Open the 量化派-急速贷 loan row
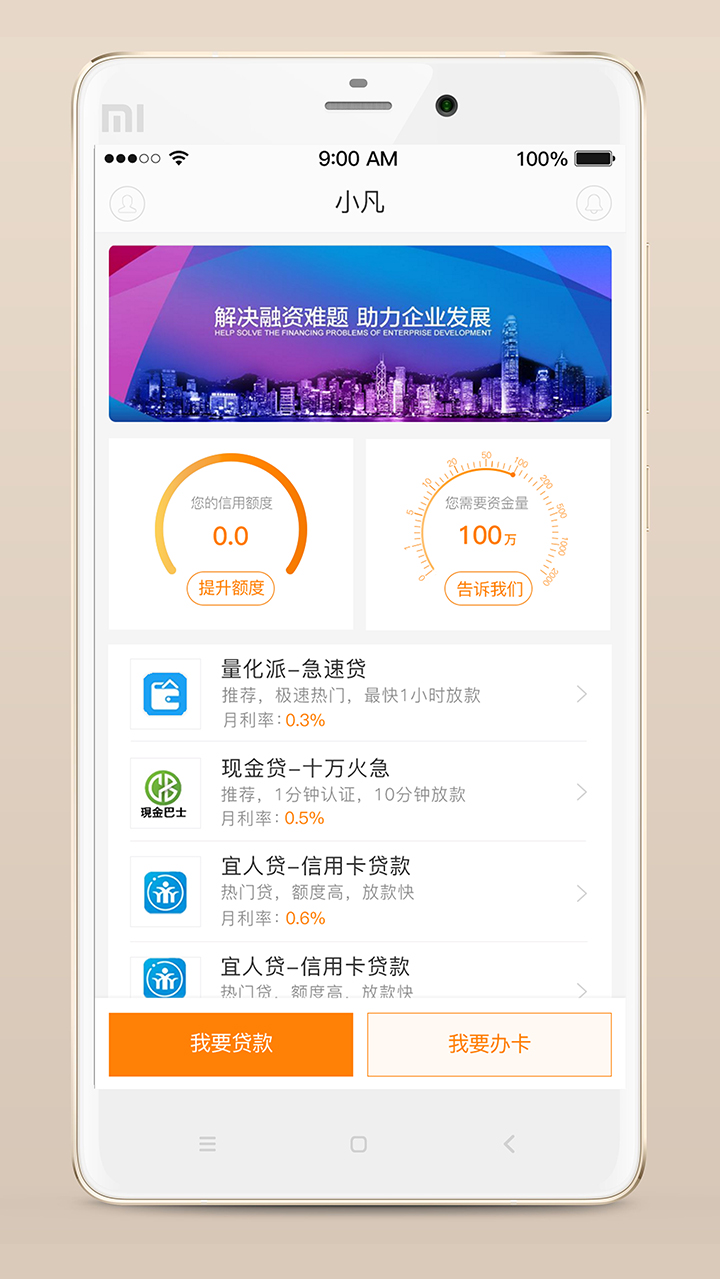720x1280 pixels. [x=359, y=694]
